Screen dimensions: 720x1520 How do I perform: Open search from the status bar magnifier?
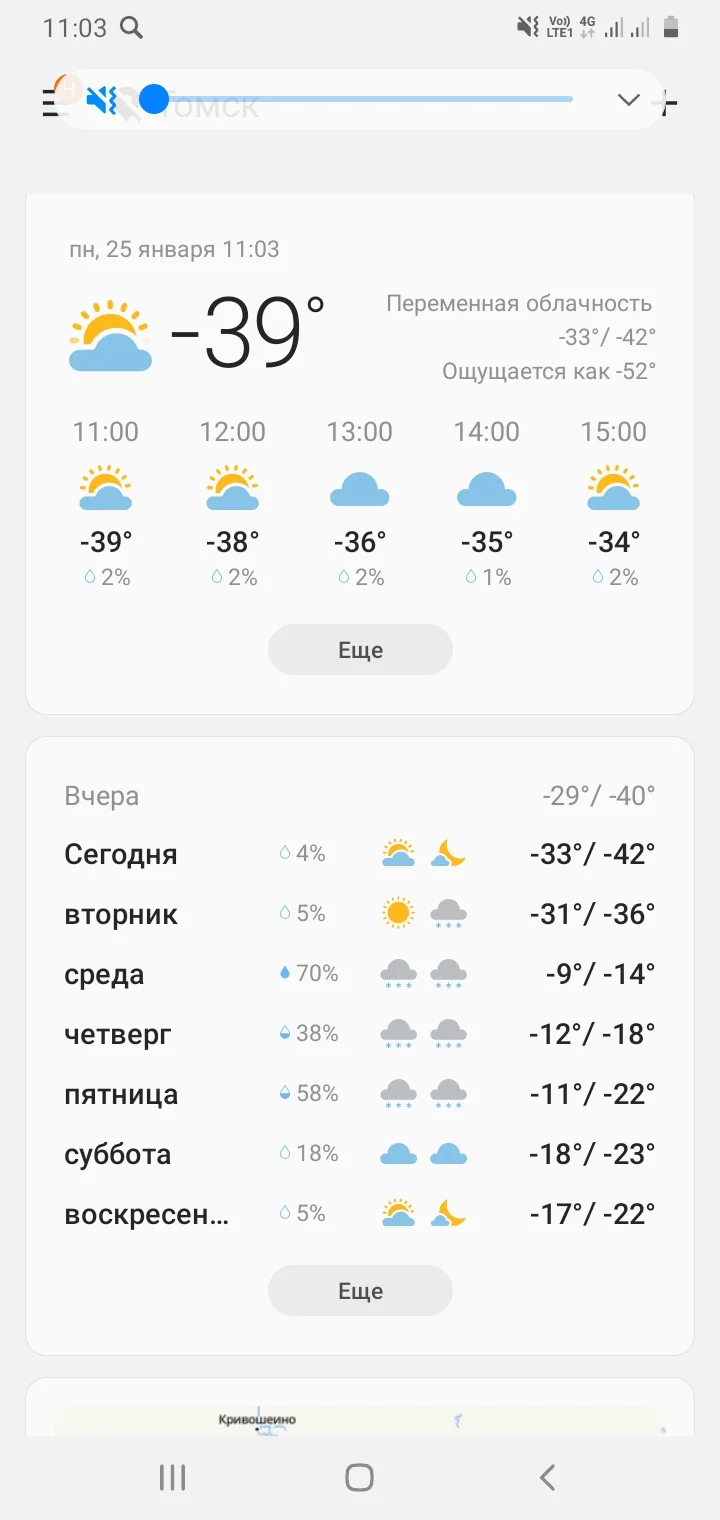click(x=131, y=27)
